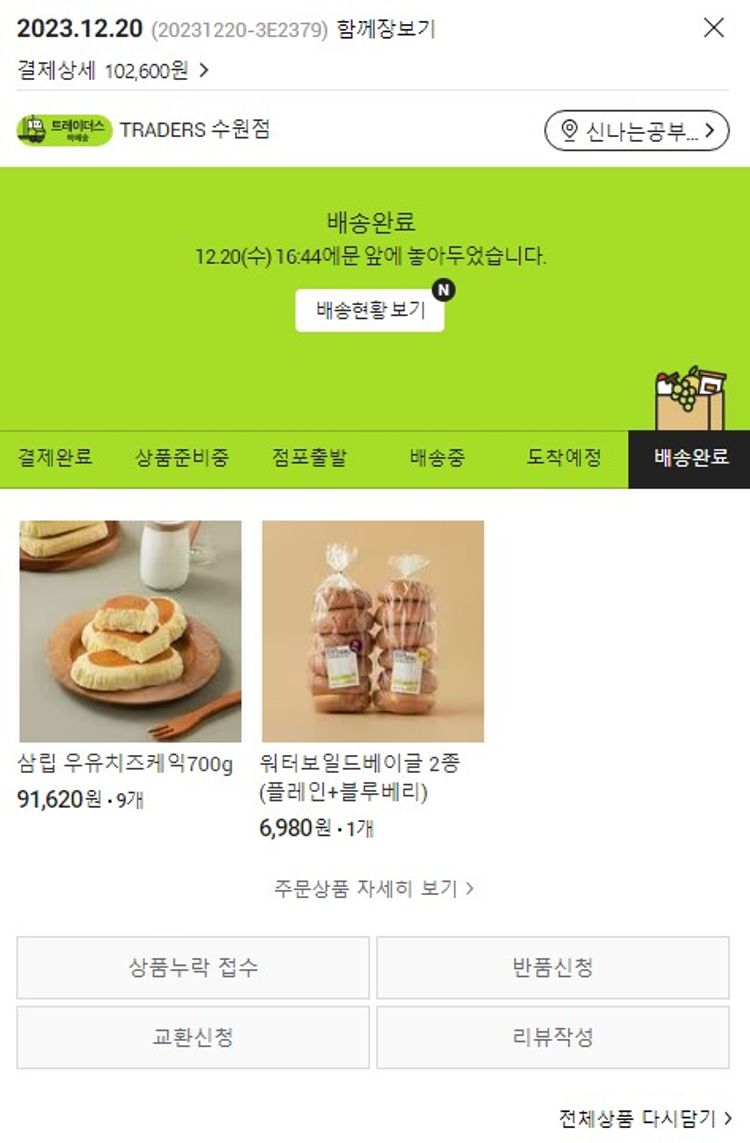Open the 신나는공부 delivery address selector

pos(637,131)
